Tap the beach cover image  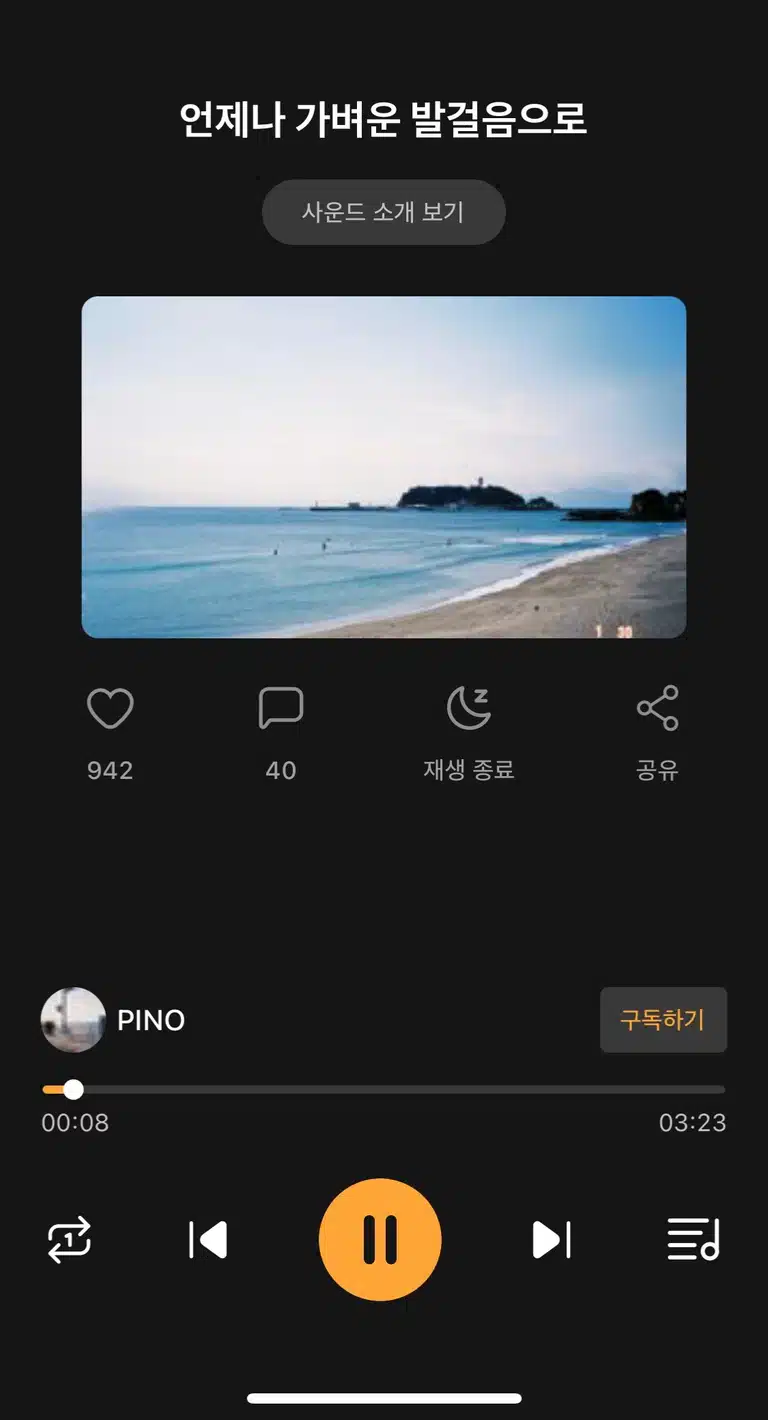[x=384, y=467]
